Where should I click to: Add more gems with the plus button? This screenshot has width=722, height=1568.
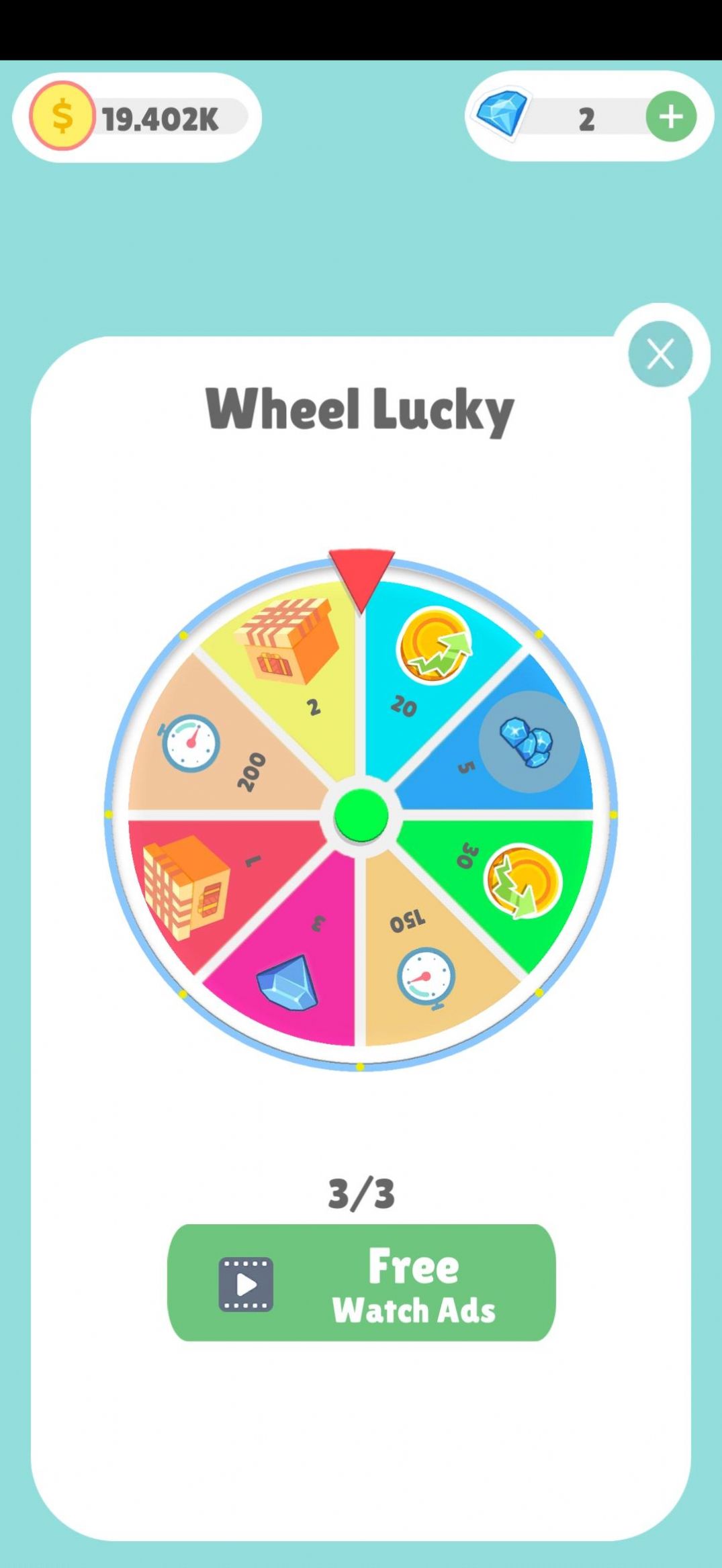670,117
